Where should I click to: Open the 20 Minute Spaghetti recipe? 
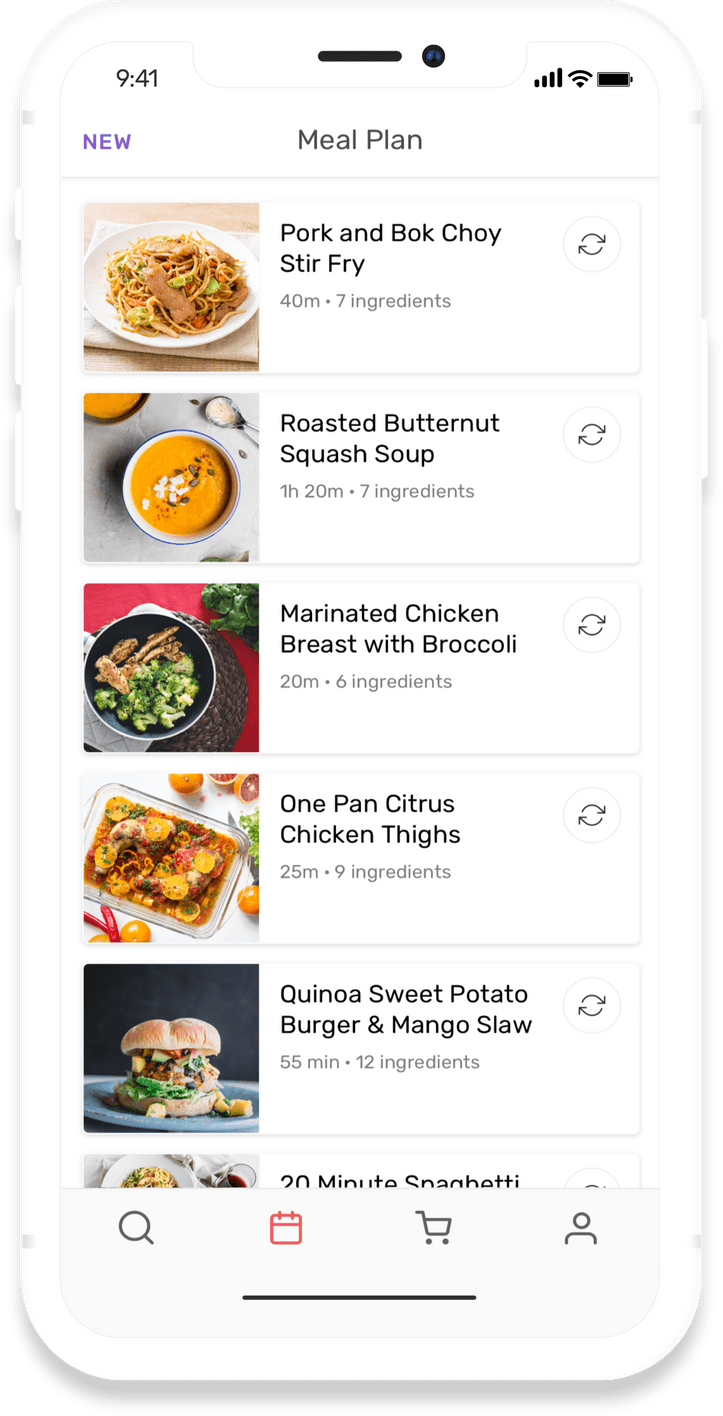pos(400,1177)
